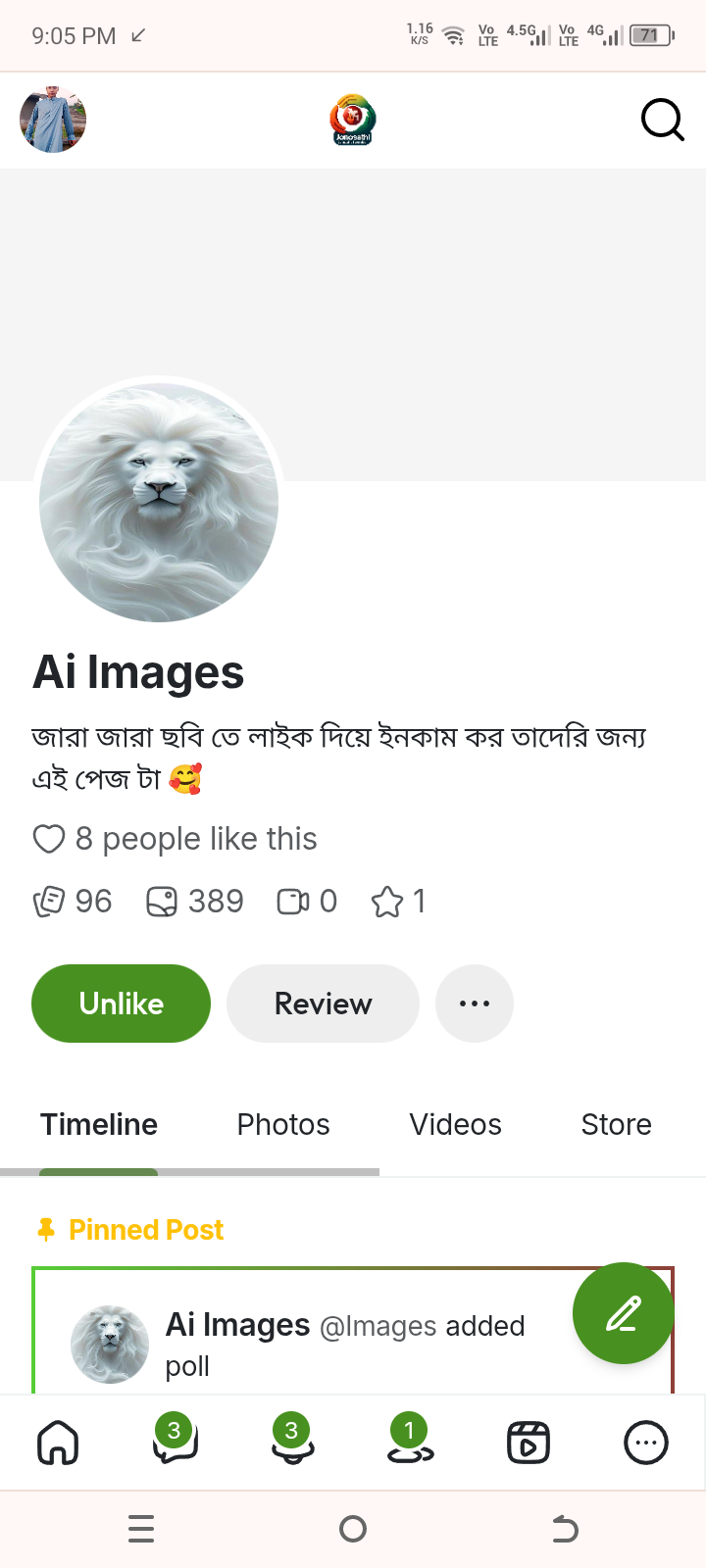The width and height of the screenshot is (706, 1568).
Task: Open notifications bell with 3 badge
Action: click(292, 1443)
